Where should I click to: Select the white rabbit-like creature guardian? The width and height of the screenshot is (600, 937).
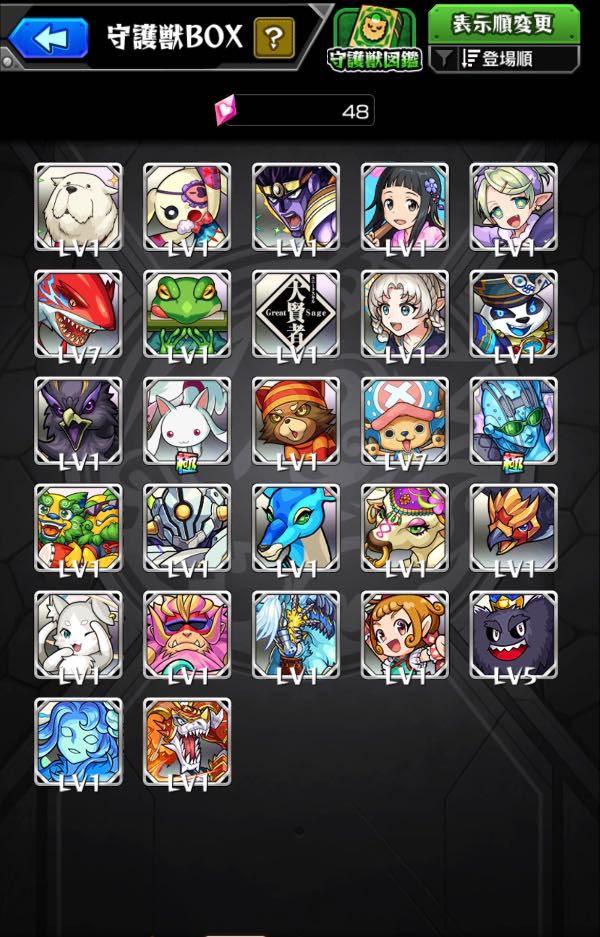coord(187,421)
